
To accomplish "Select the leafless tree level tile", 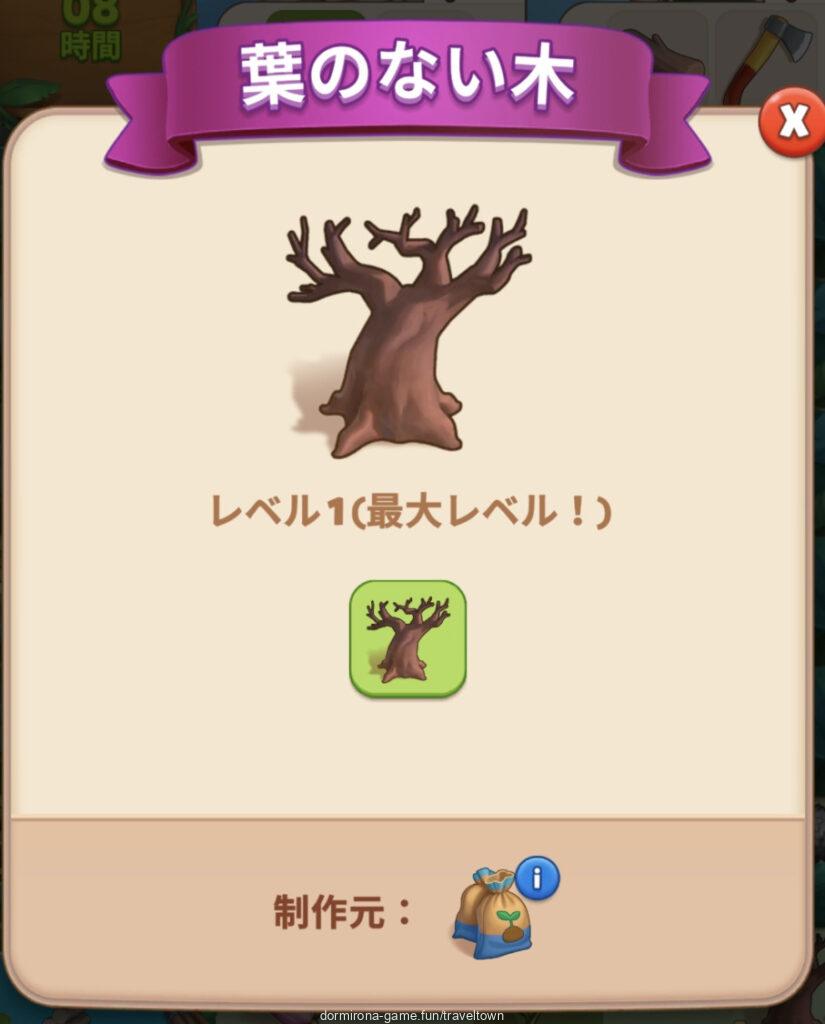I will pyautogui.click(x=407, y=639).
